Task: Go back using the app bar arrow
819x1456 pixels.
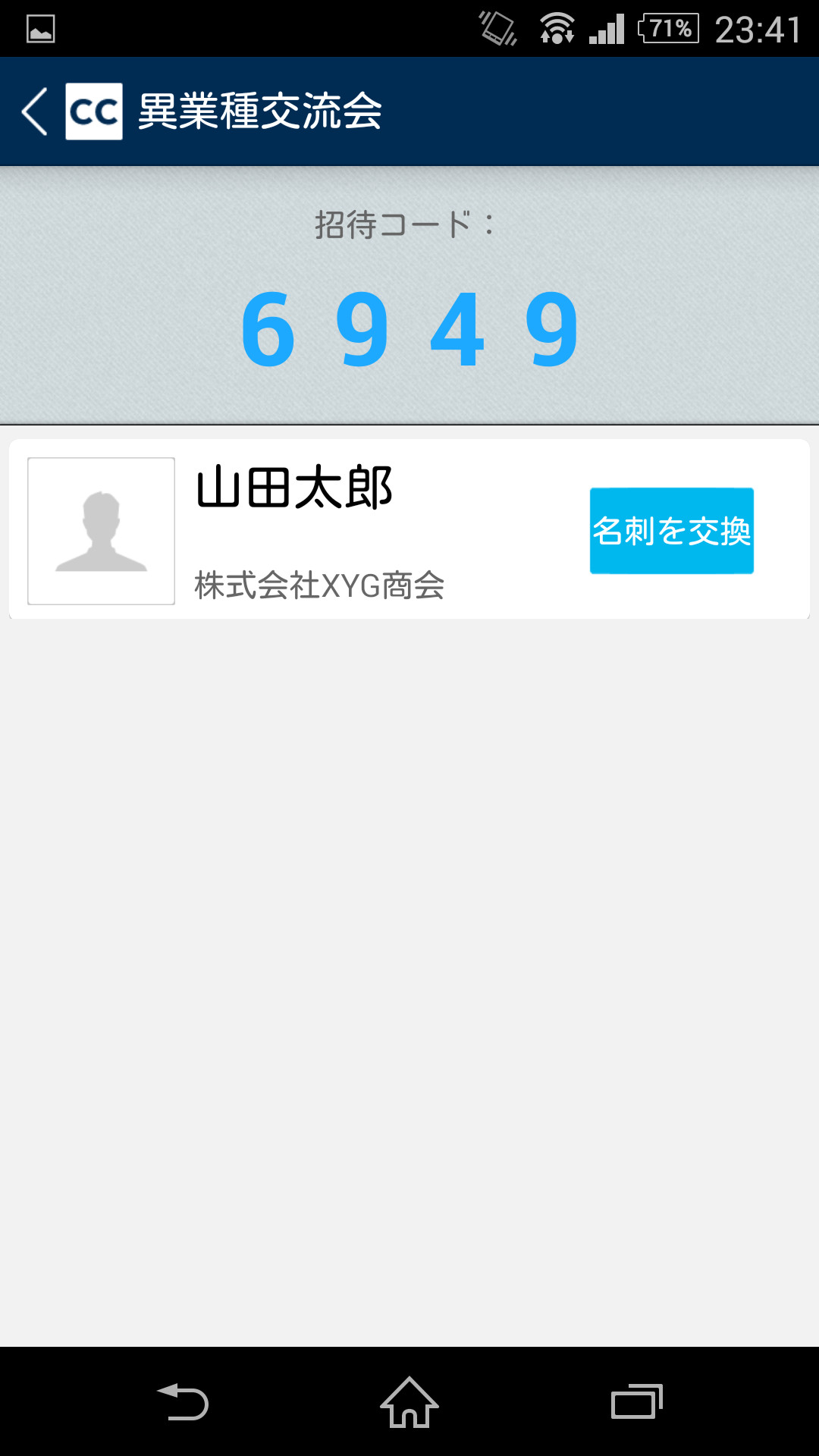Action: (x=35, y=111)
